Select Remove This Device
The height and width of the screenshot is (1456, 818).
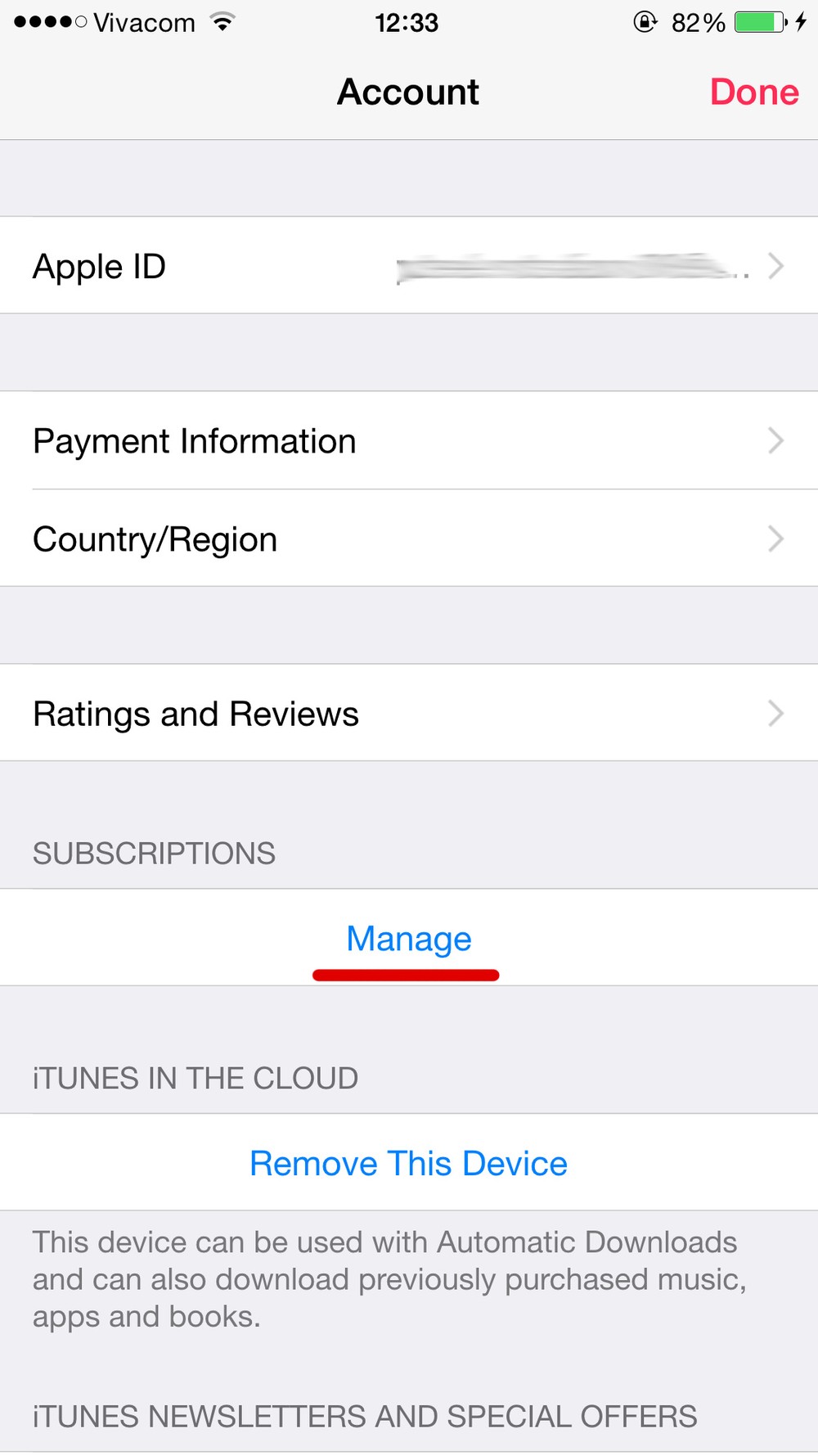[409, 1163]
